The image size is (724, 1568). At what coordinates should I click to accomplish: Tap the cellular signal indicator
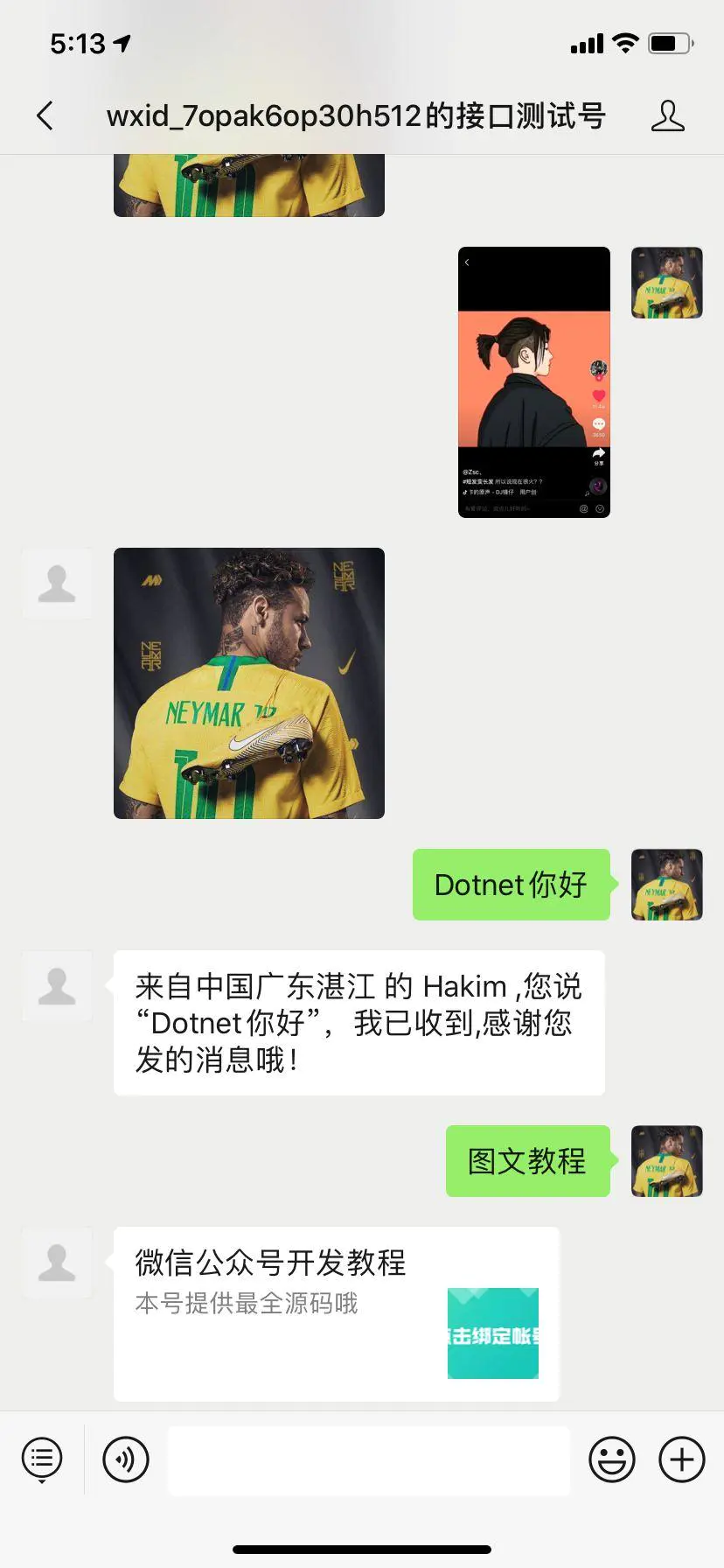click(585, 43)
